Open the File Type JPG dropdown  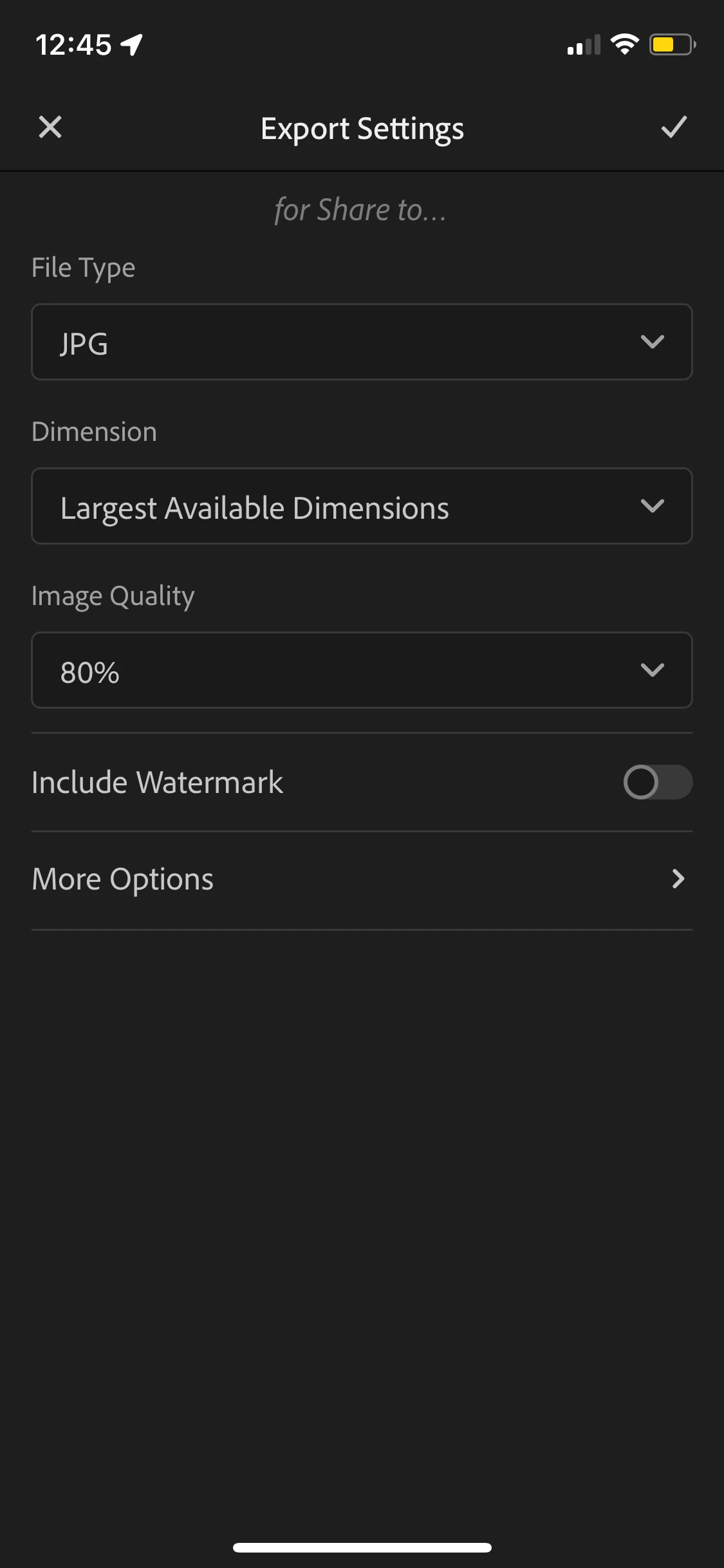point(362,342)
